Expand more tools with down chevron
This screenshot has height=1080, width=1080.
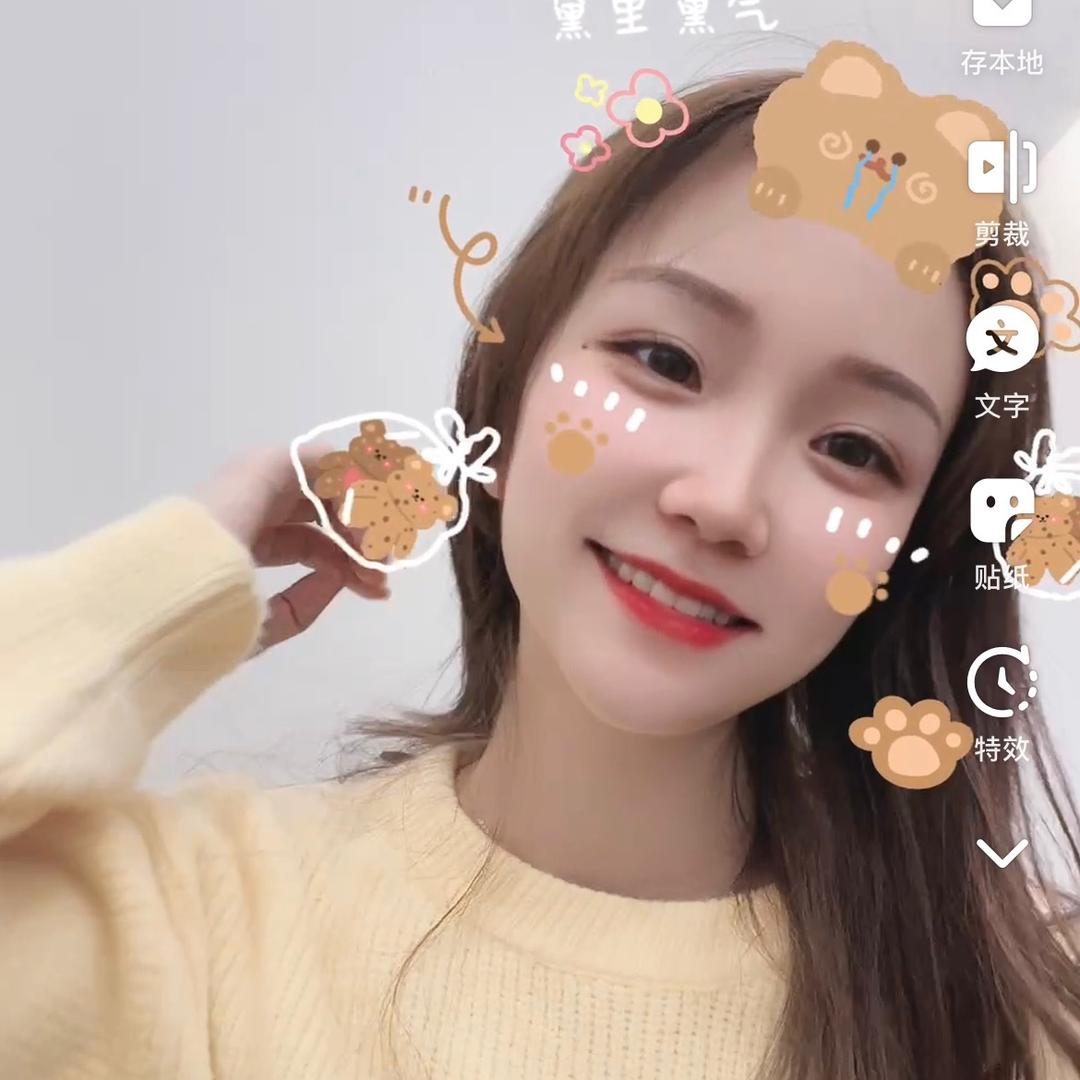(x=1002, y=853)
